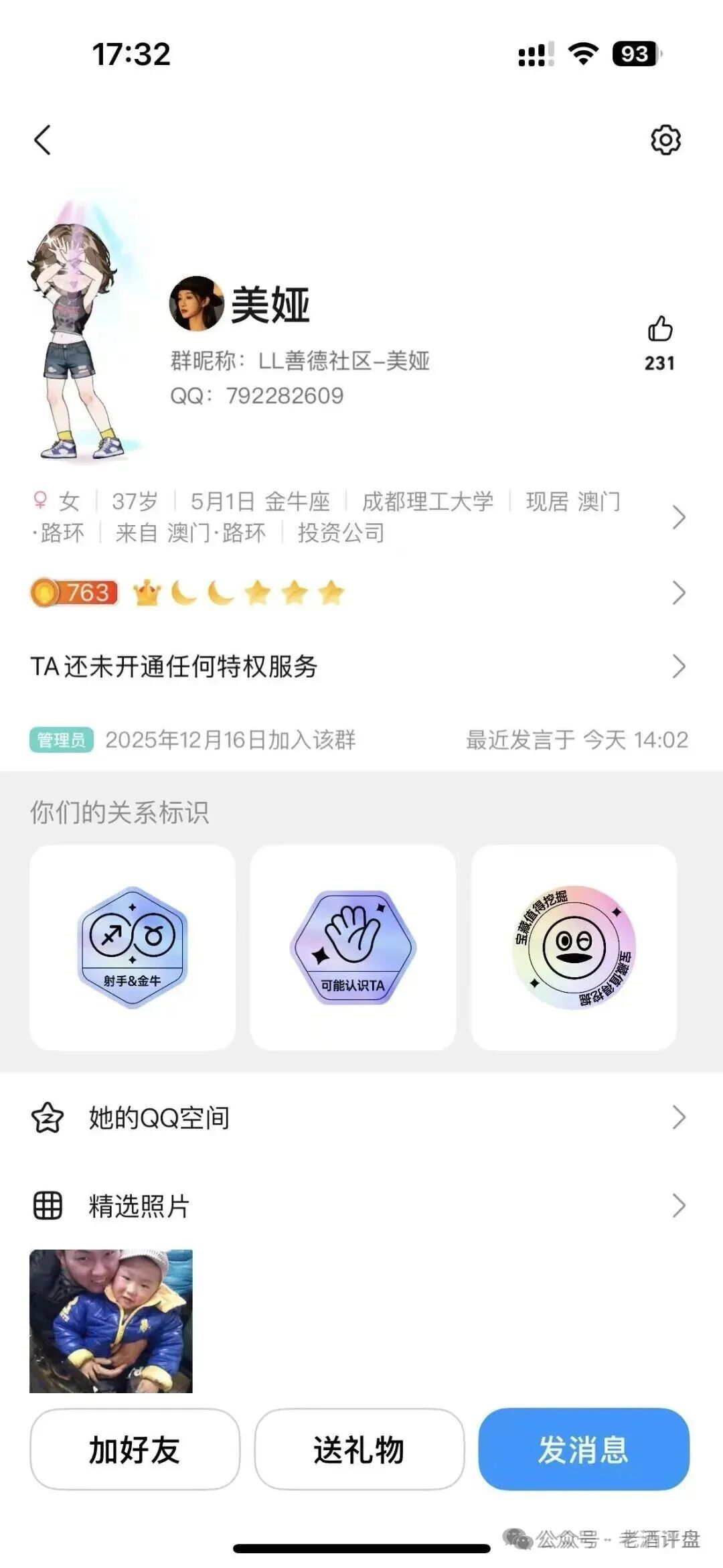Open TA还未开通任何特权服务 row
Viewport: 723px width, 1568px height.
pyautogui.click(x=678, y=666)
